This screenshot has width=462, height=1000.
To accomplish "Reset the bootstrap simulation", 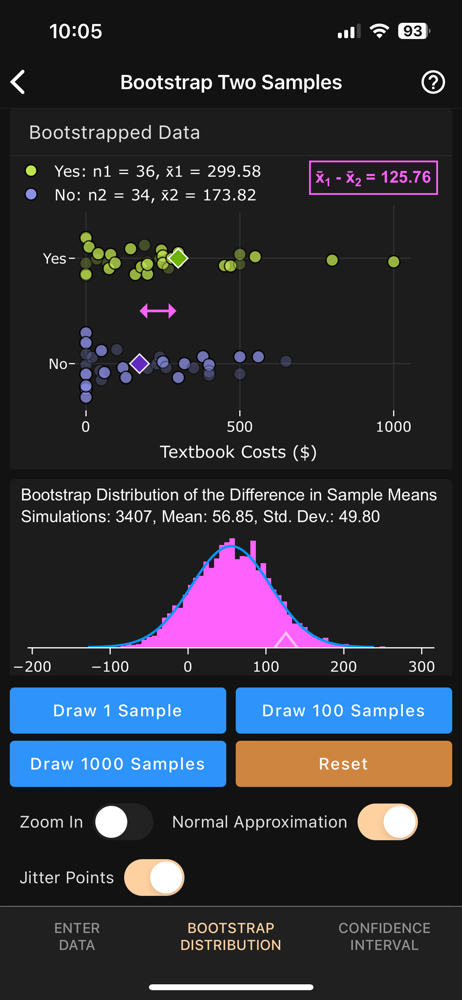I will pos(343,763).
